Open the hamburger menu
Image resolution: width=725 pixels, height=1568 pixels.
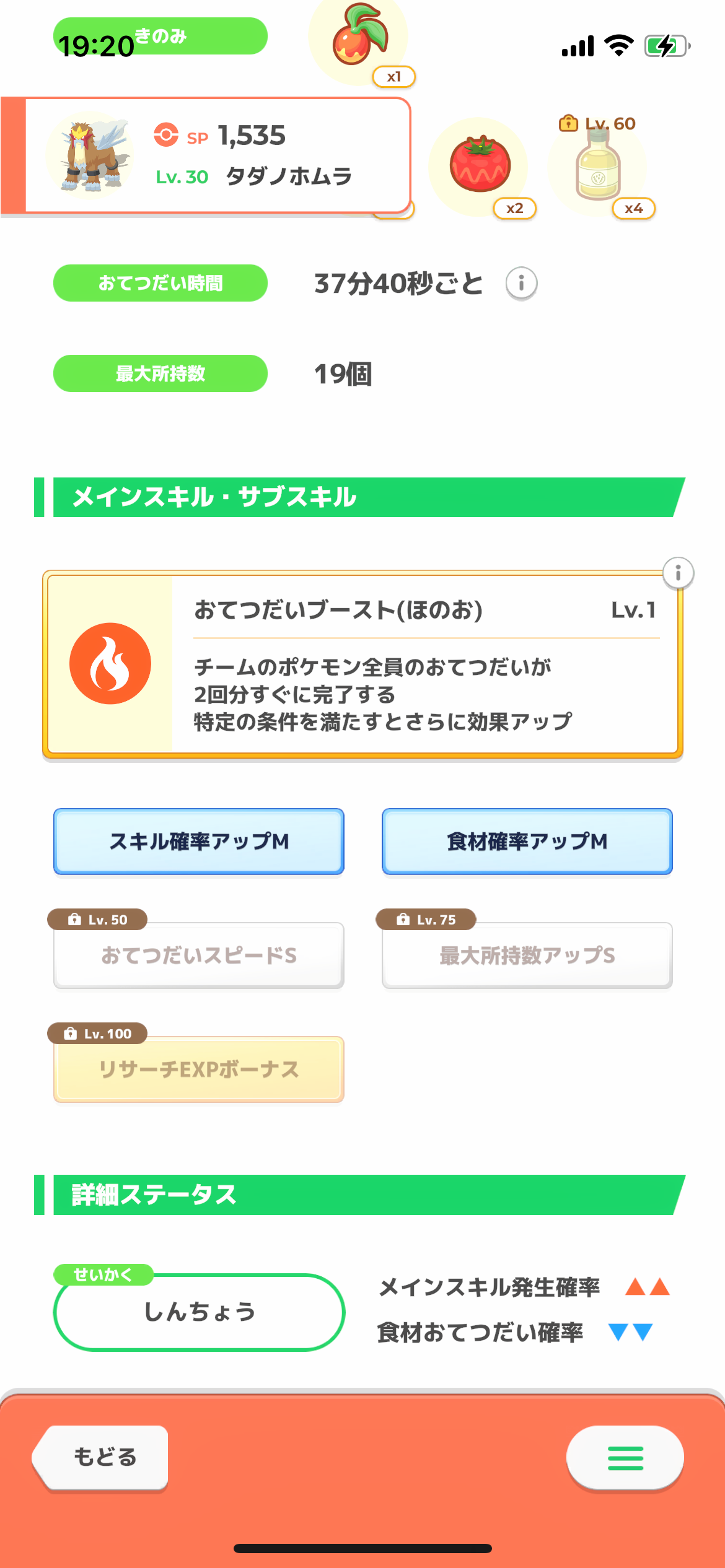625,1458
